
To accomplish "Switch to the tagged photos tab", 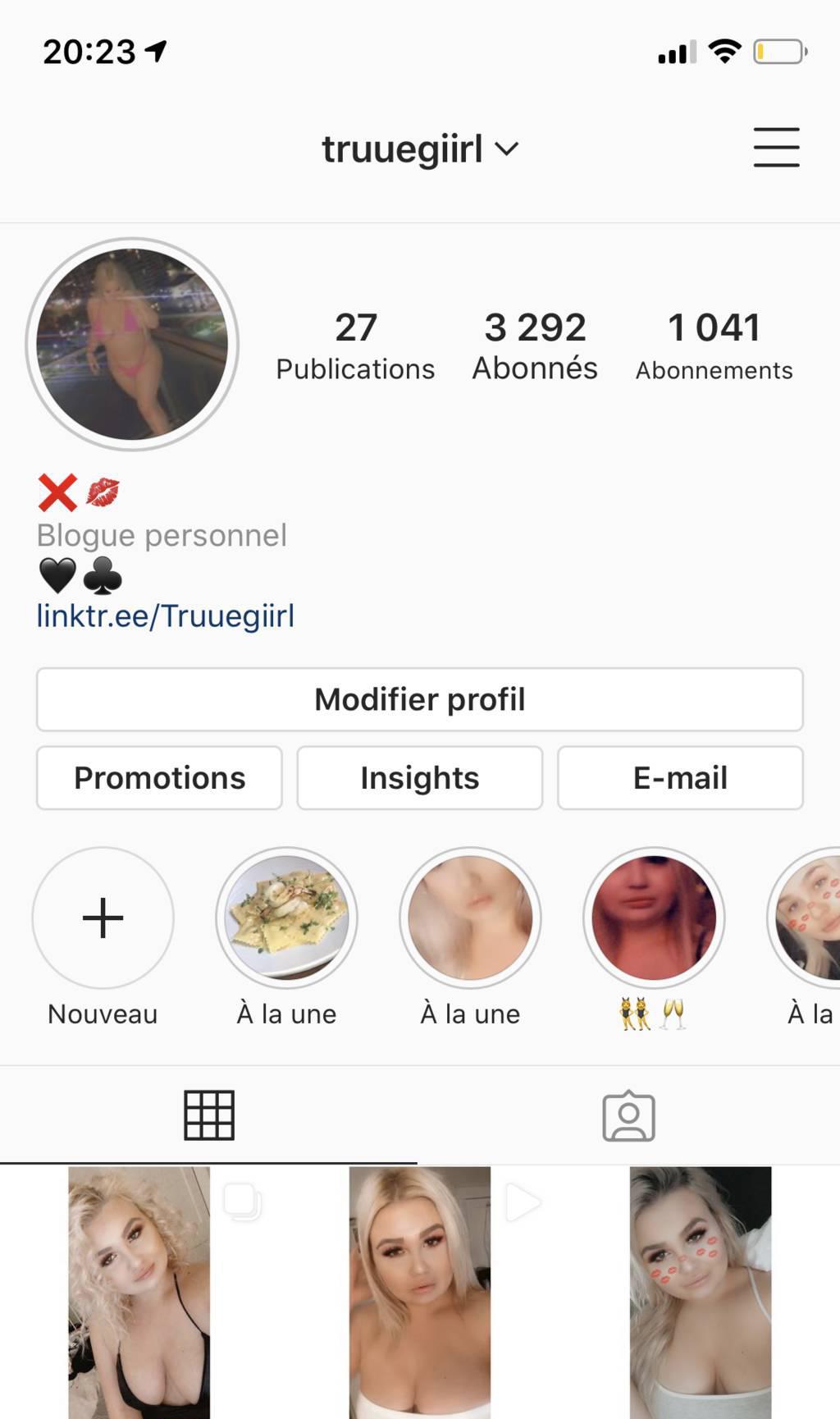I will tap(628, 1115).
